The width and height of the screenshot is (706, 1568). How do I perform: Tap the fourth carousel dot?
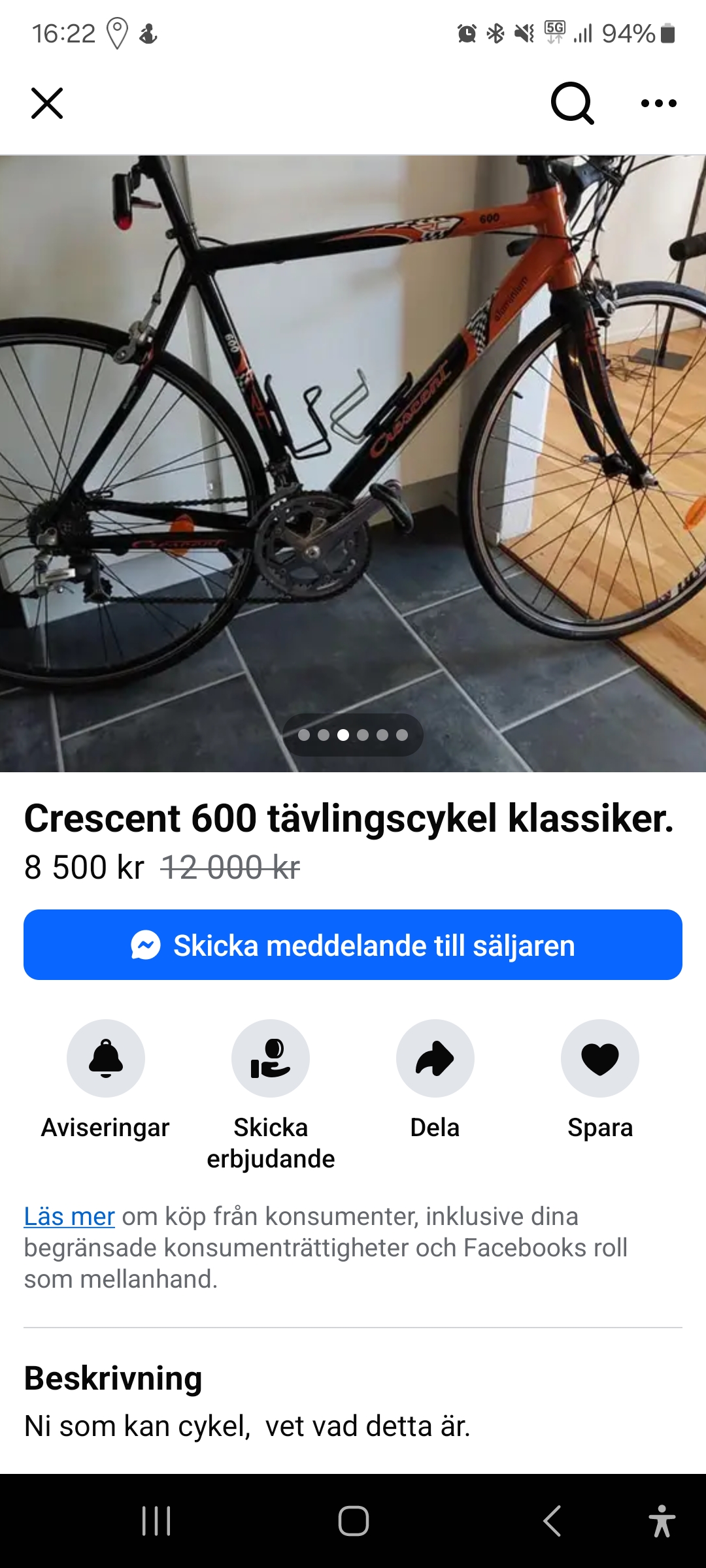pos(363,734)
